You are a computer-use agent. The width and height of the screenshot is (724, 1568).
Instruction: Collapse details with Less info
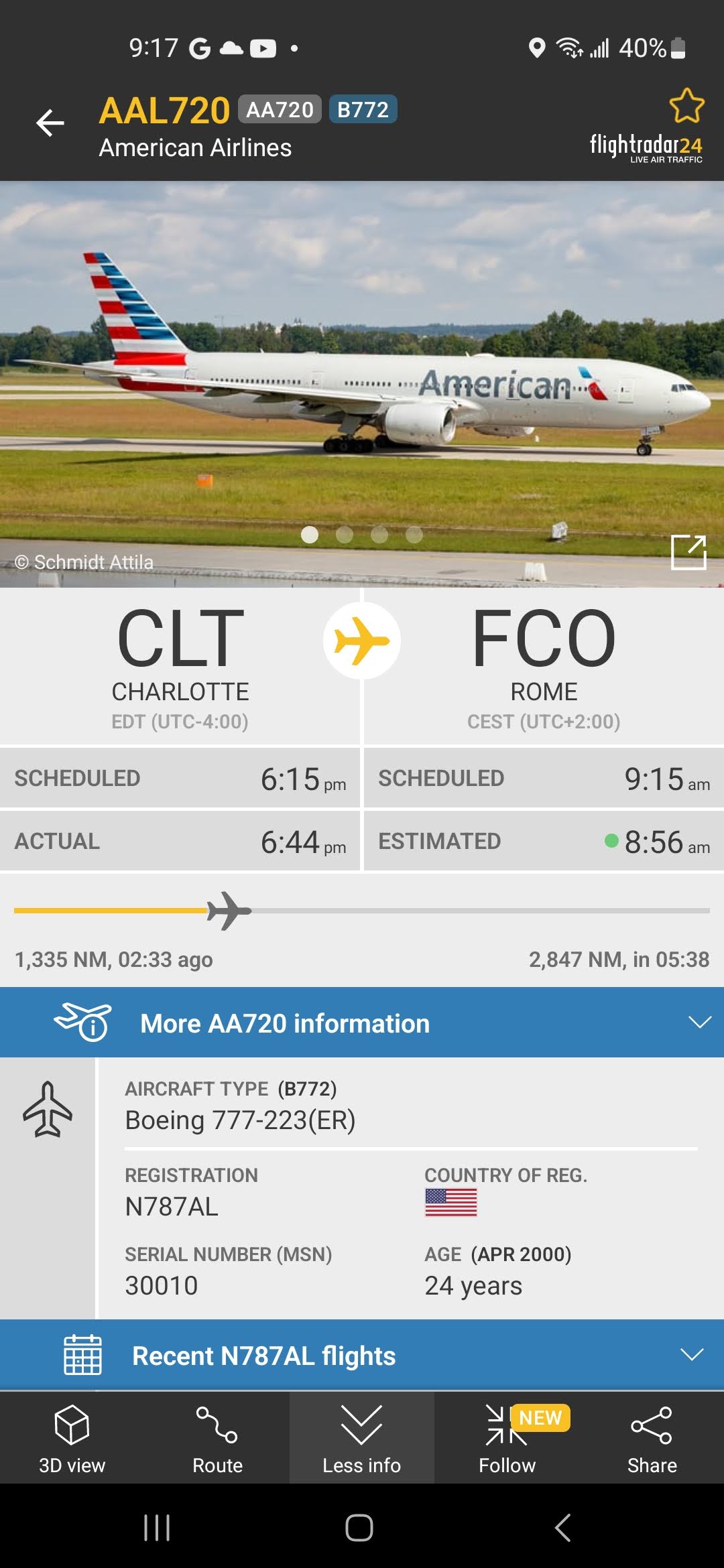pos(361,1437)
